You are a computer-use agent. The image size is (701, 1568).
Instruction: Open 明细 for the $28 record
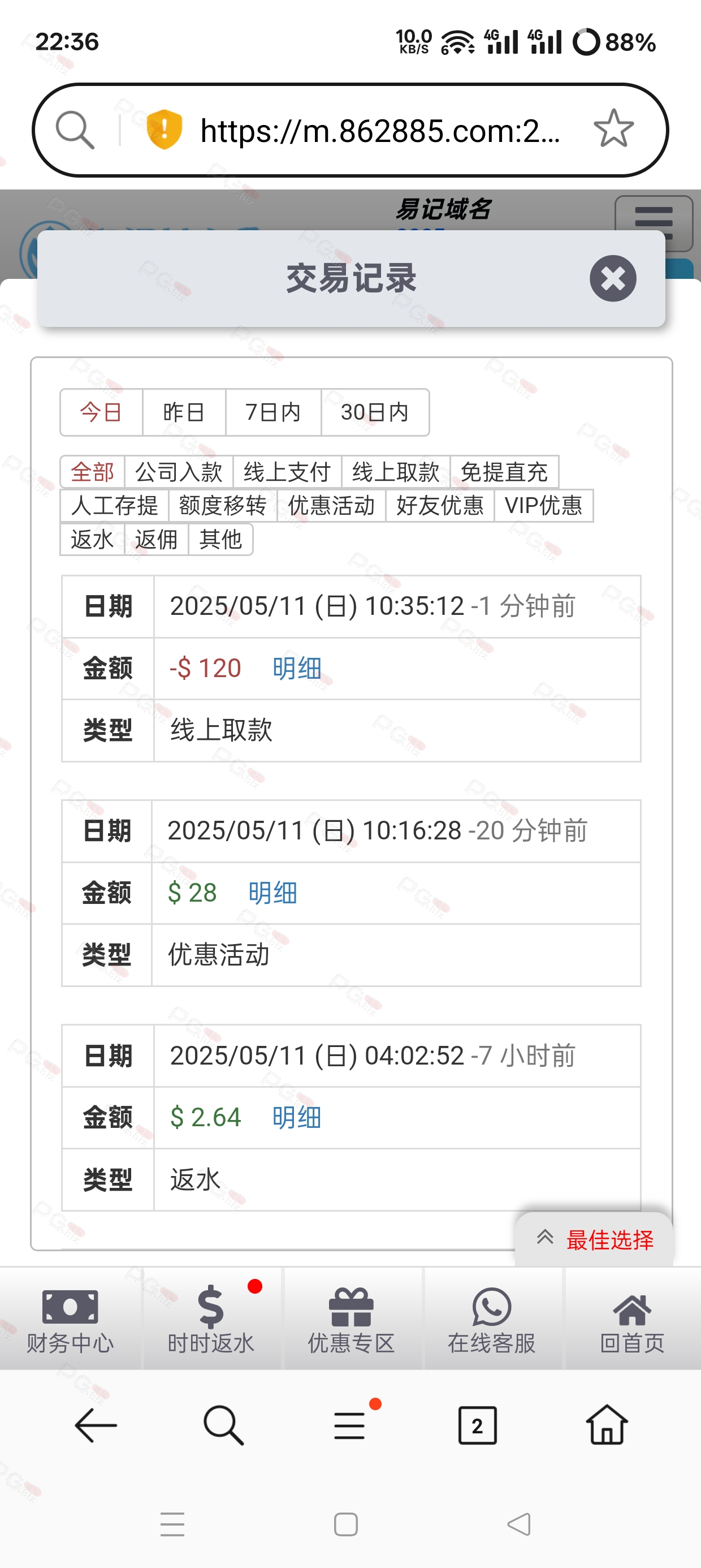click(x=272, y=893)
